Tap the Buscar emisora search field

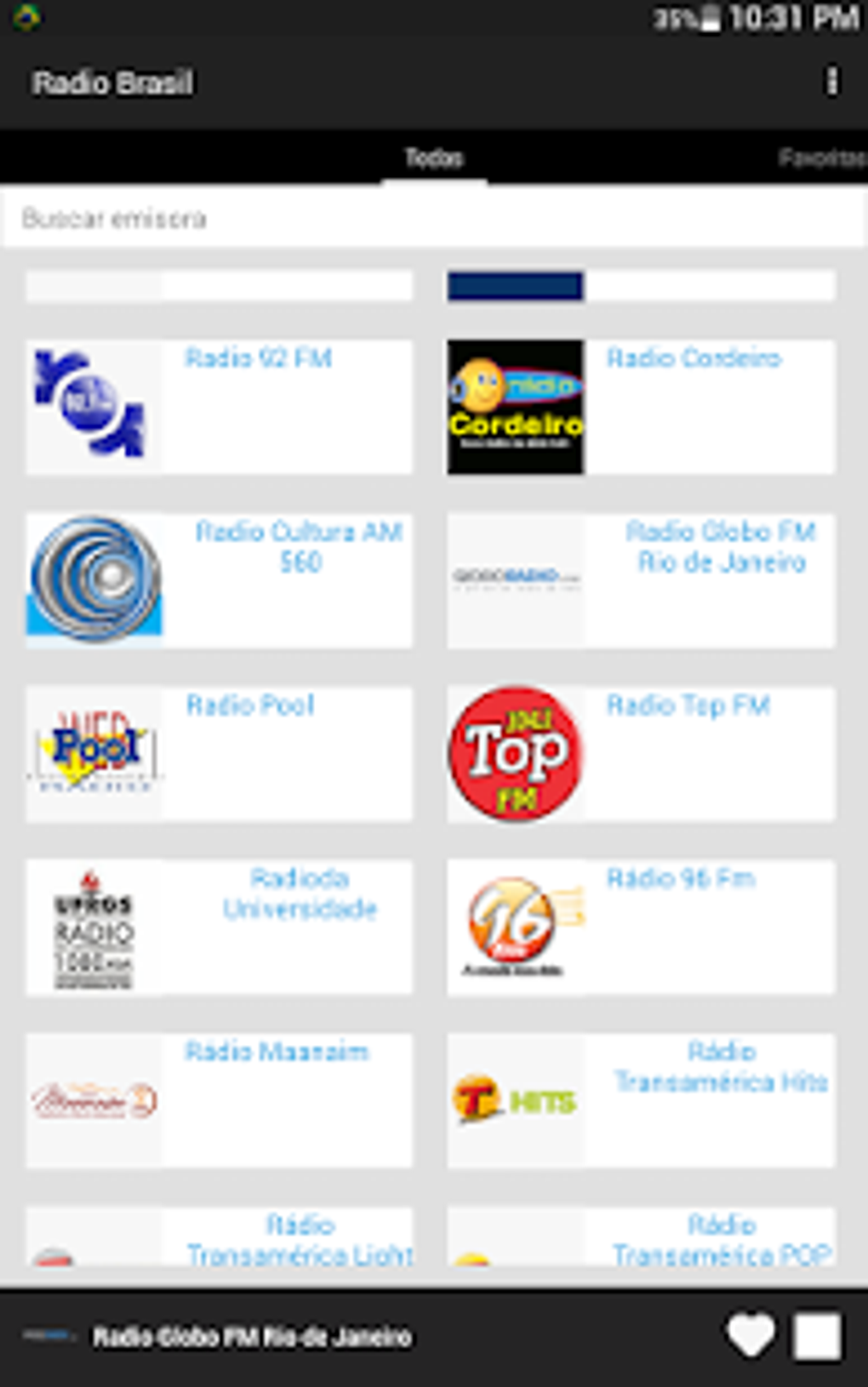434,219
